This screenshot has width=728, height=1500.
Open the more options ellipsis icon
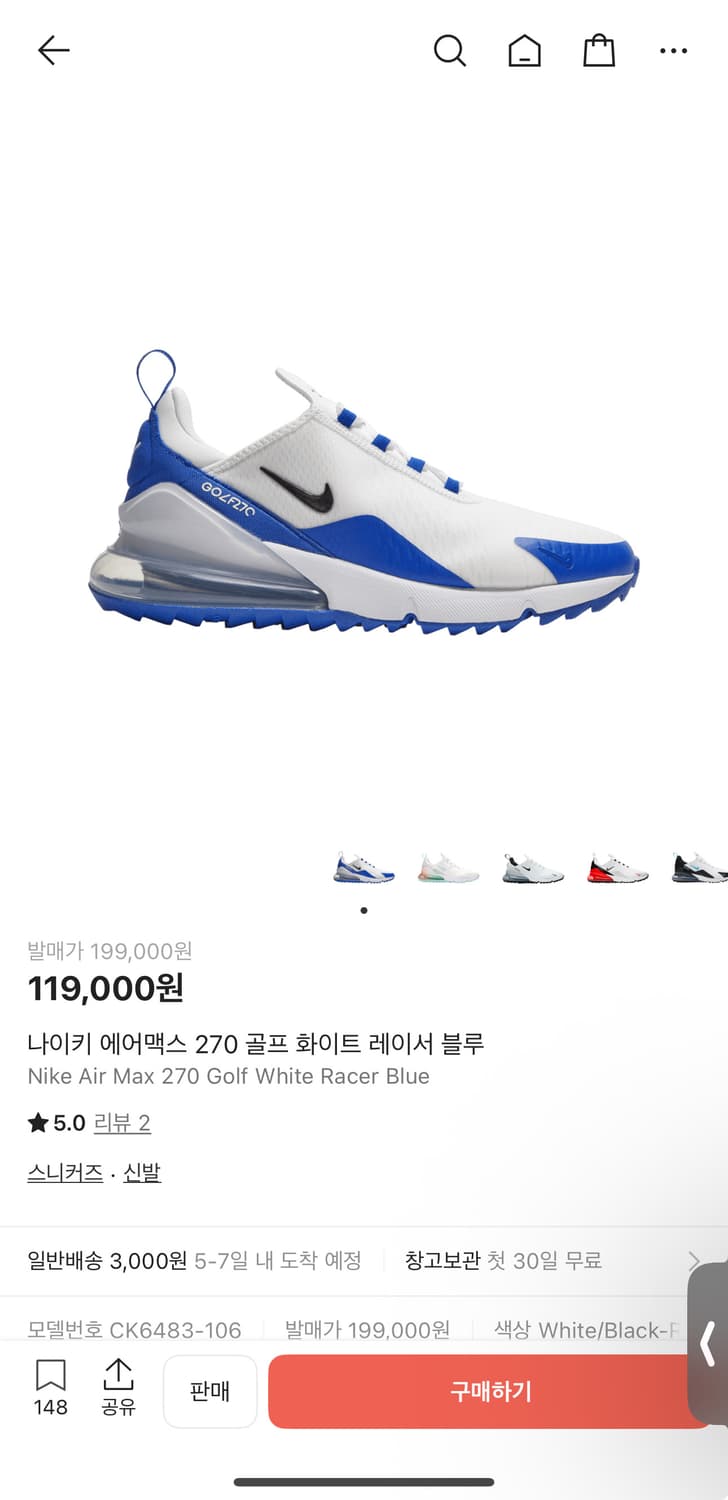pos(674,51)
